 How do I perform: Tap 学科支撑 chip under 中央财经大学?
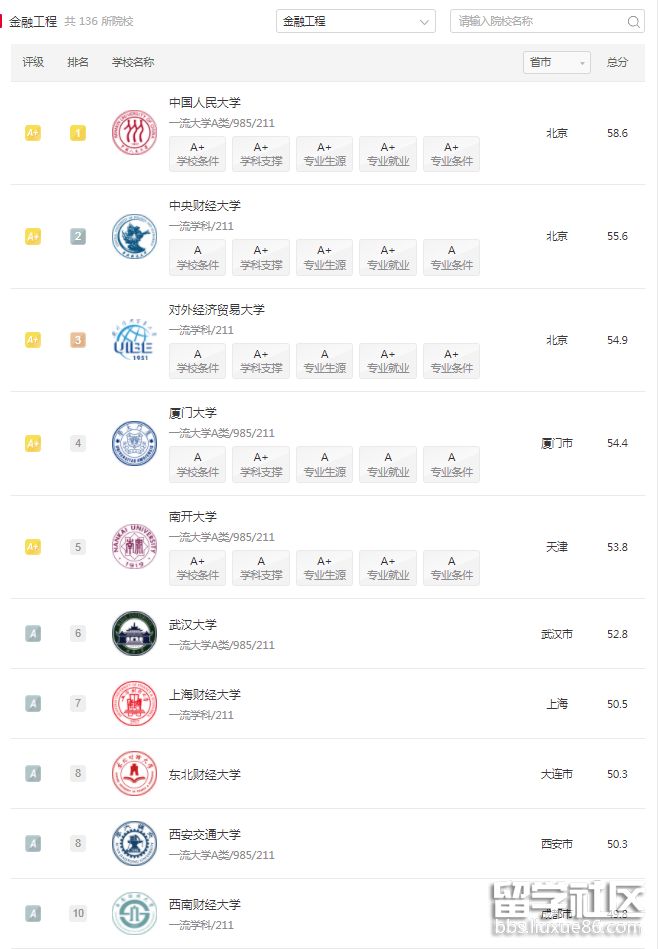[261, 257]
